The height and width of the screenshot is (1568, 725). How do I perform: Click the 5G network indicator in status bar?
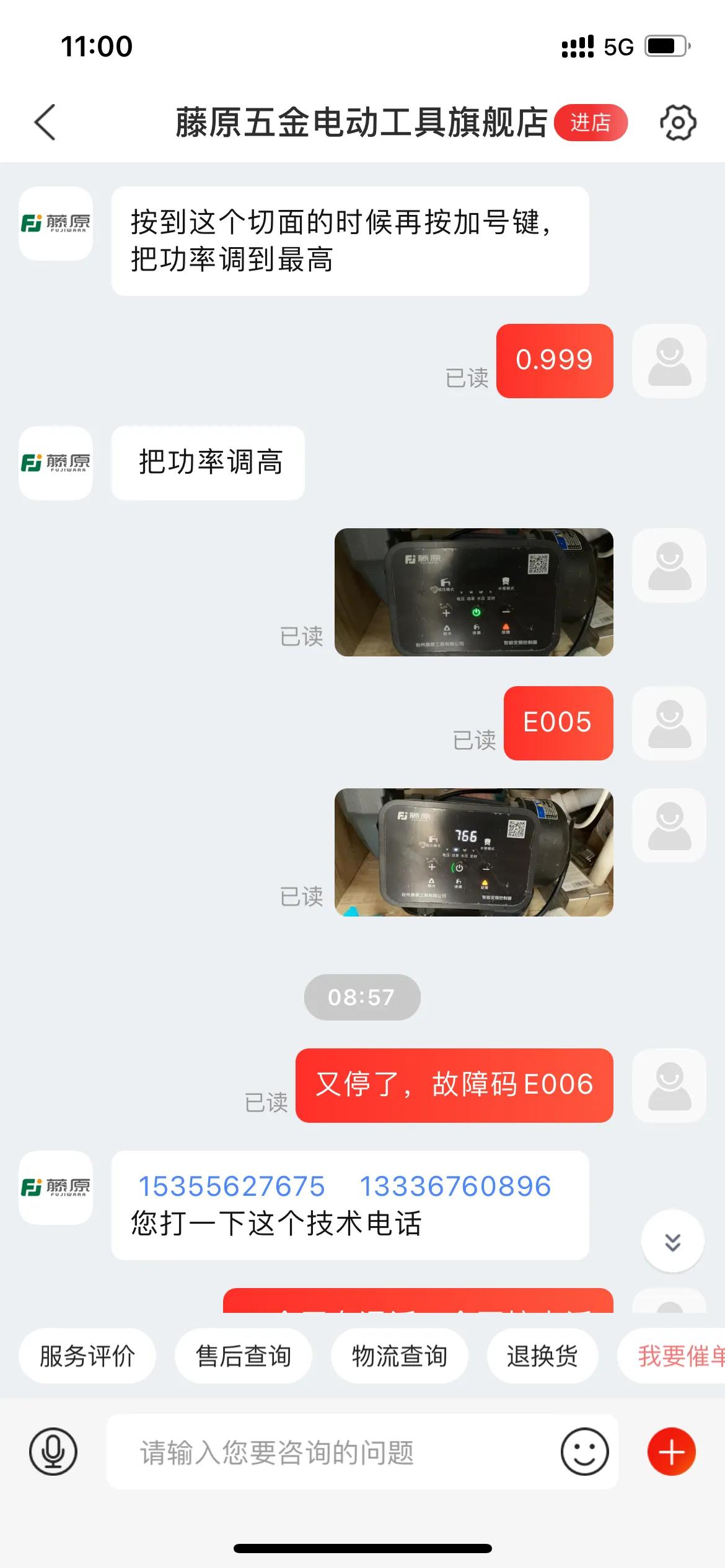coord(616,46)
